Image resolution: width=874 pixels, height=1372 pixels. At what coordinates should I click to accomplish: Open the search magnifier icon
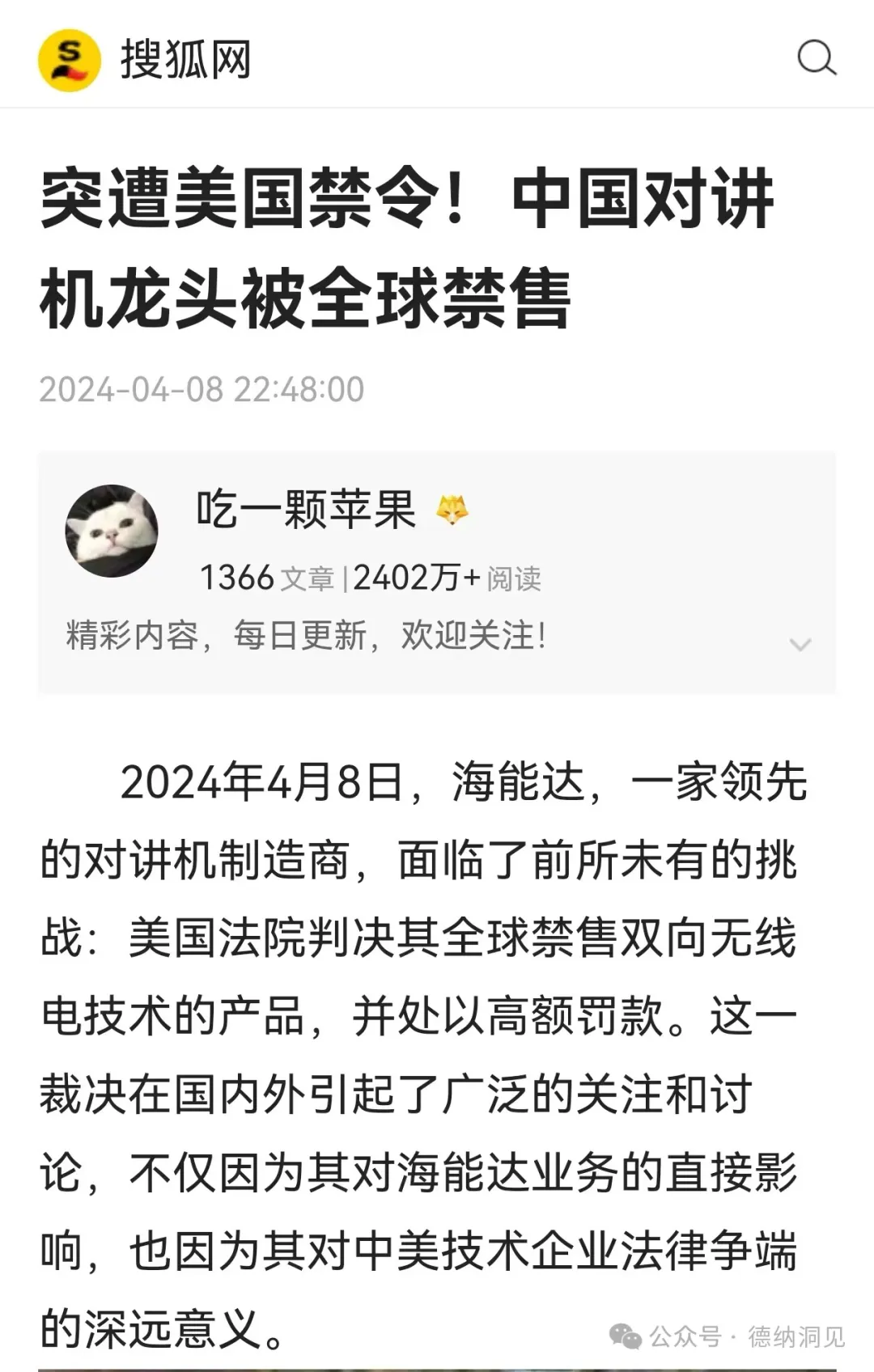click(x=816, y=58)
